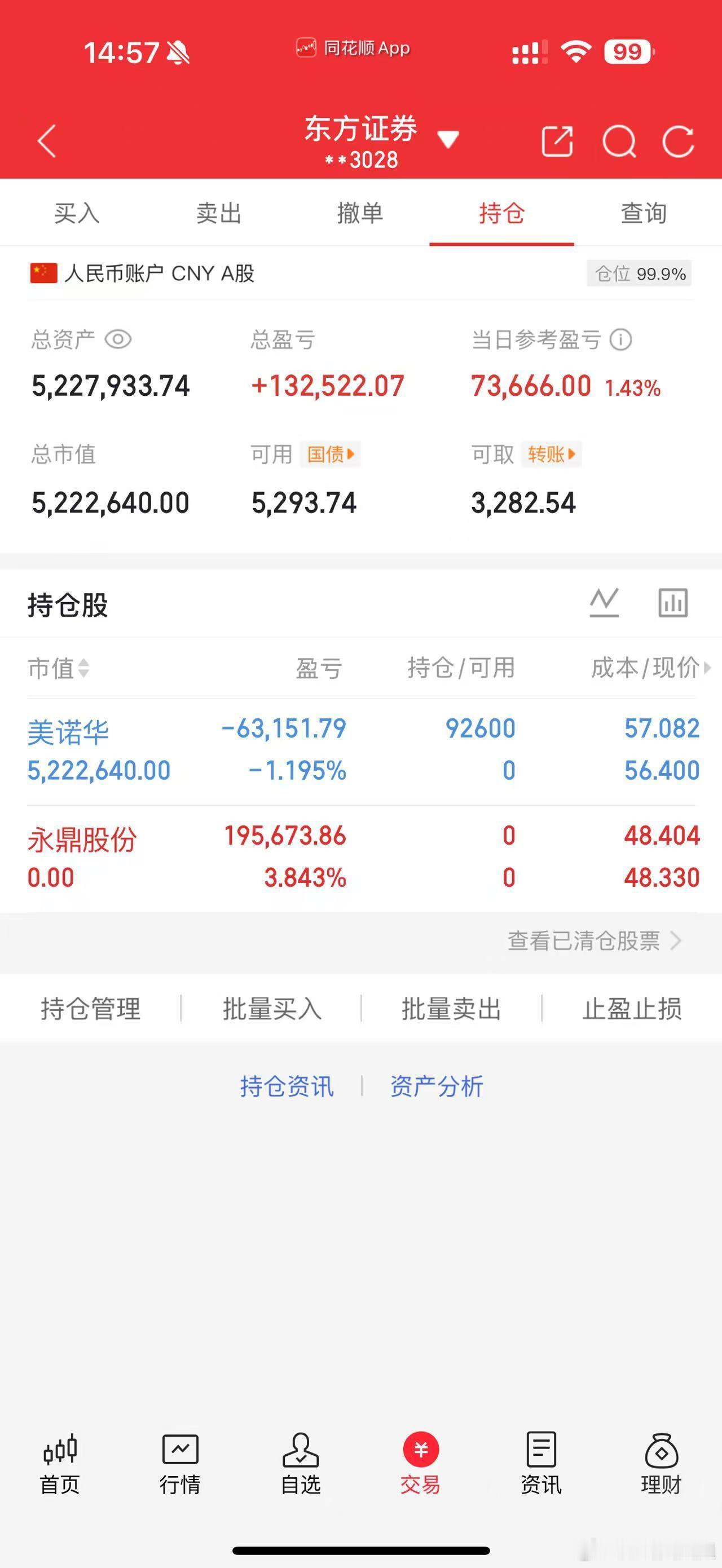Click the info icon next to 当日参考盈亏

click(x=620, y=340)
